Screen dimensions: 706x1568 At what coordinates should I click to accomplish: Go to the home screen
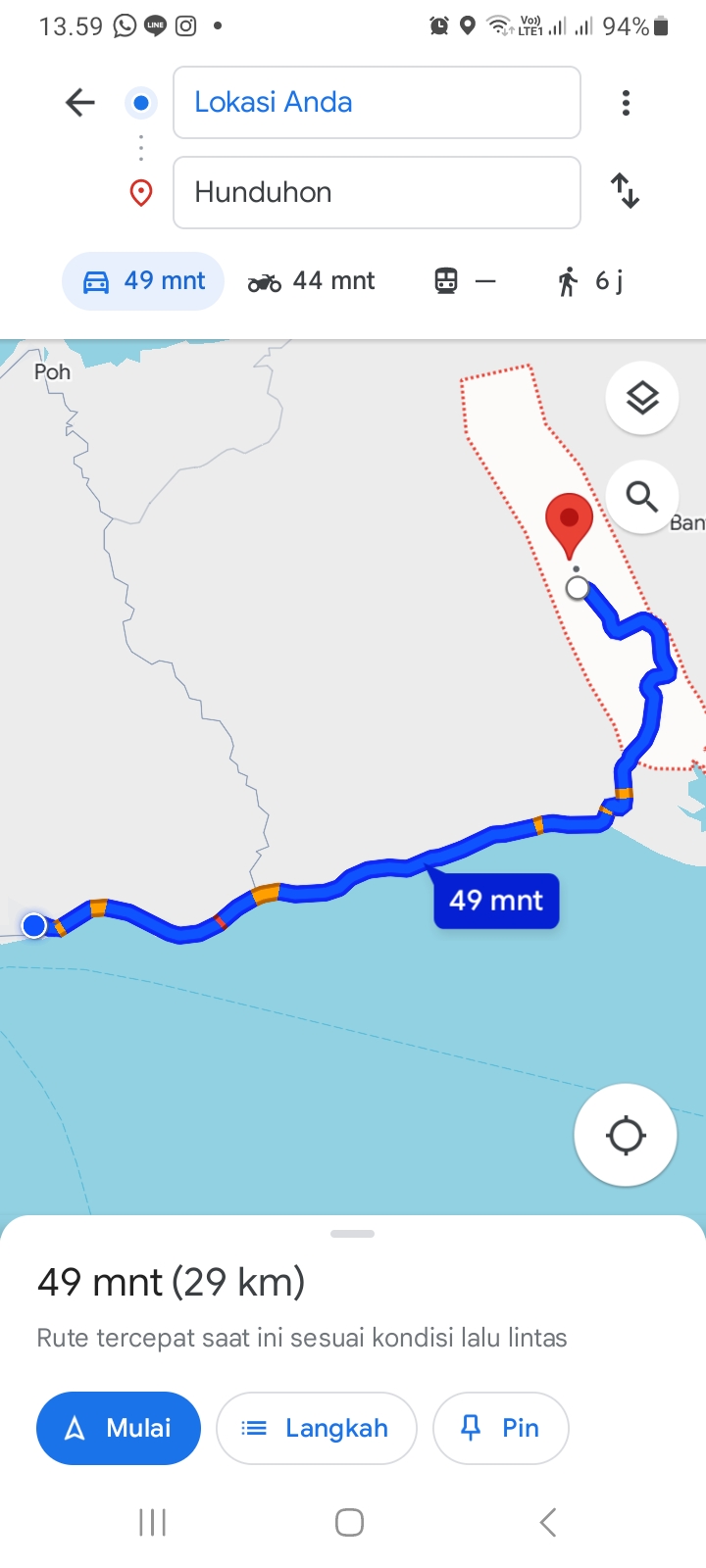click(x=350, y=1522)
